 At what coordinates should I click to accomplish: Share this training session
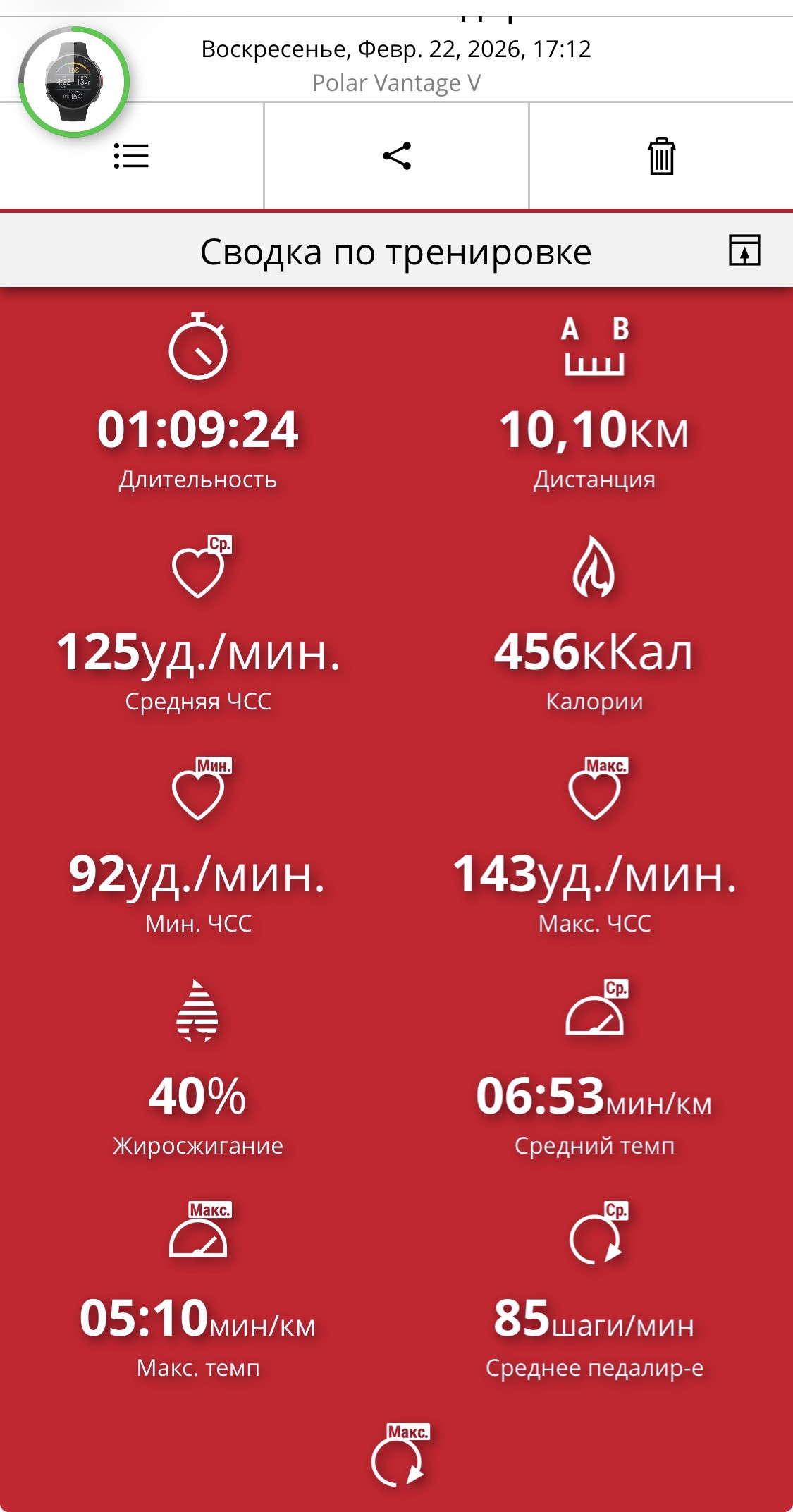coord(397,156)
